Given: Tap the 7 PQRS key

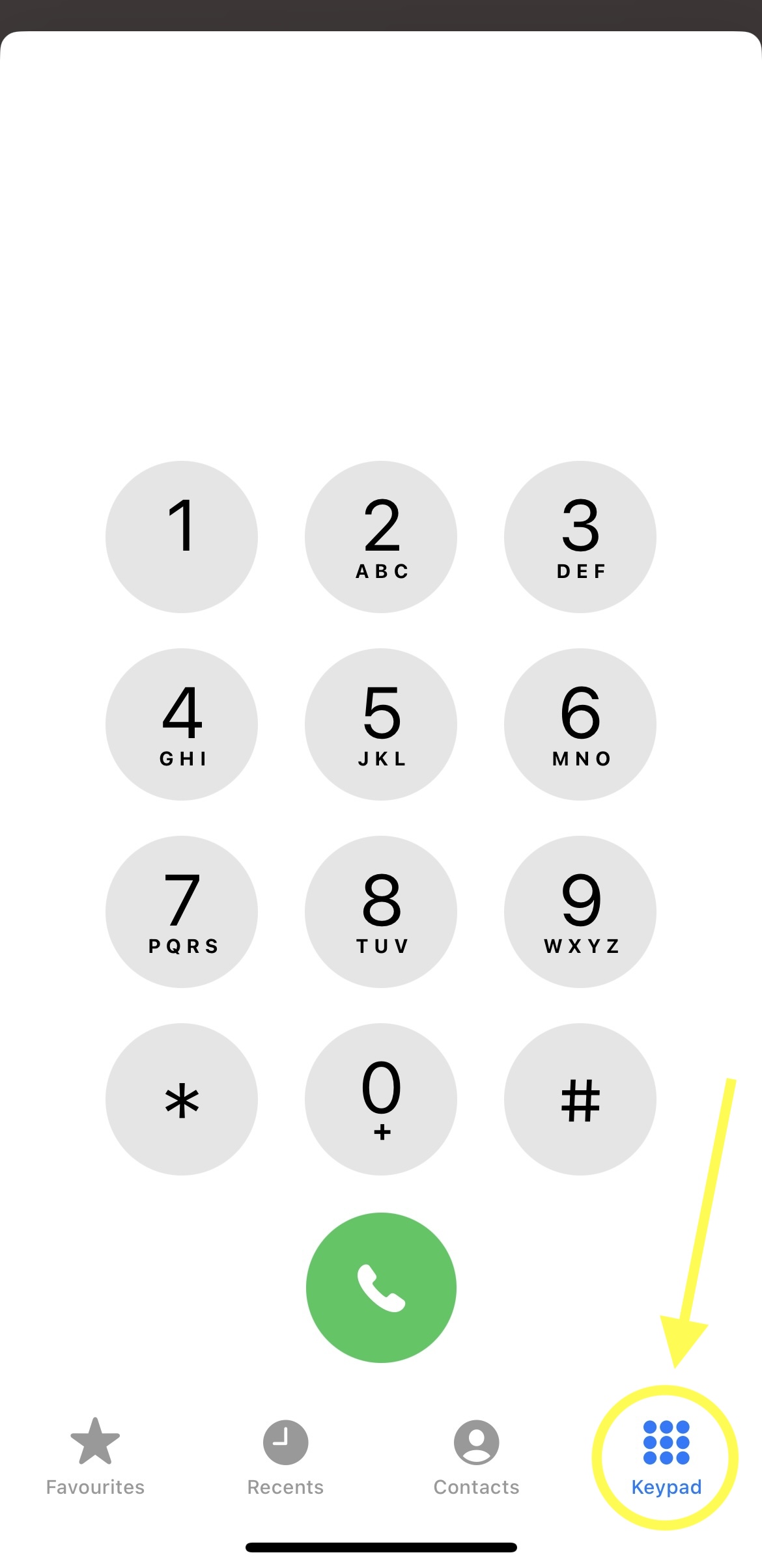Looking at the screenshot, I should point(182,911).
